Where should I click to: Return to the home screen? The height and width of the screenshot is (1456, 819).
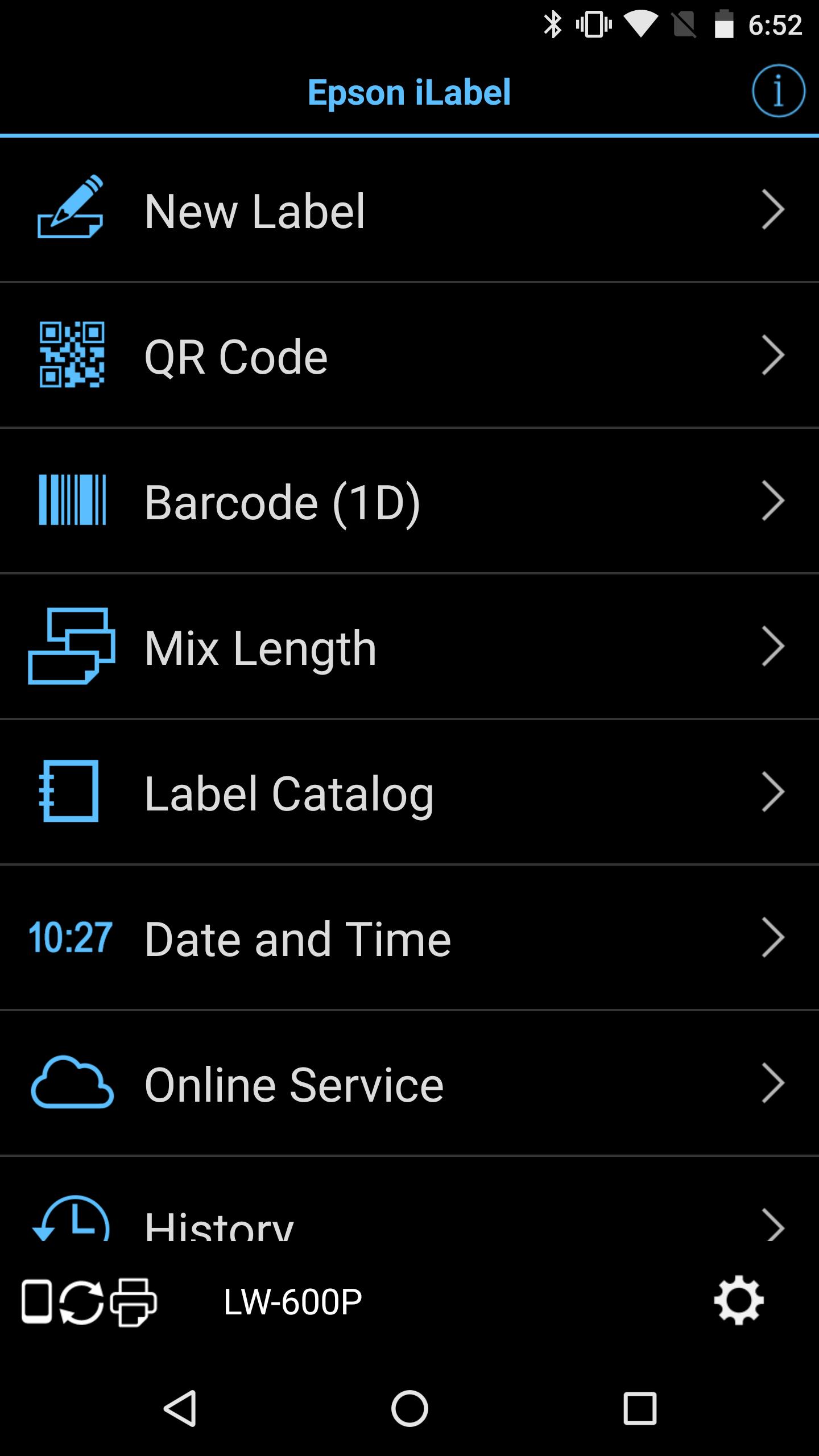[x=409, y=1408]
